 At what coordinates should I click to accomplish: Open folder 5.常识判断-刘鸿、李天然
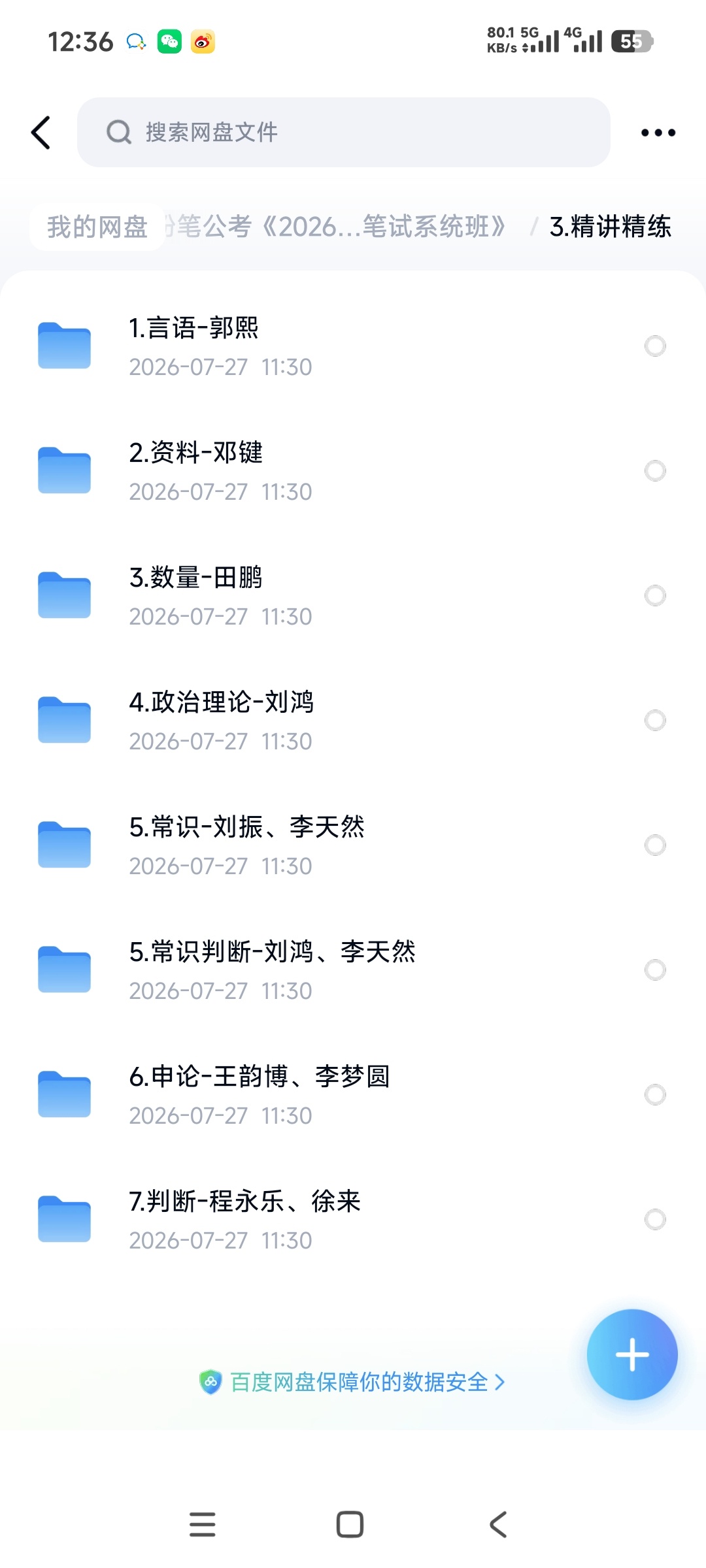[353, 970]
